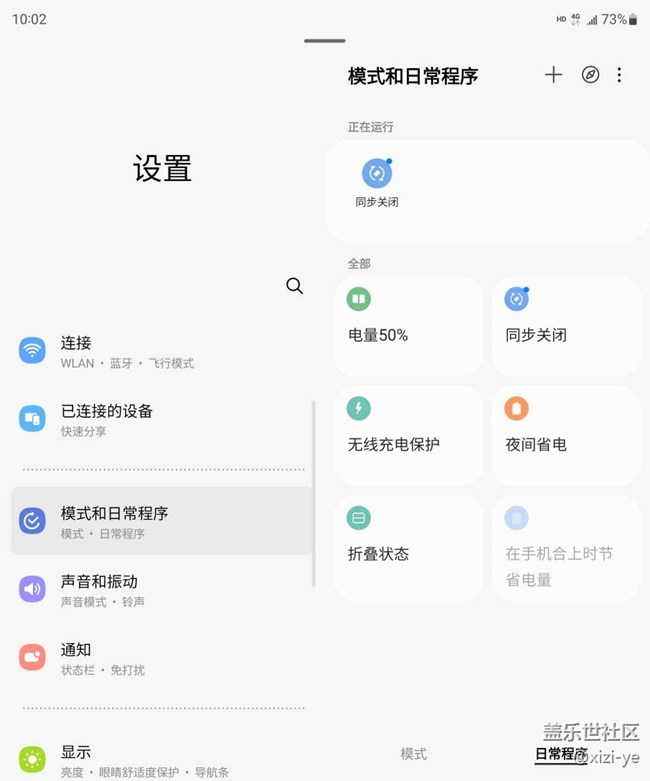Select 模式和日常程序 in the settings list
This screenshot has width=650, height=781.
tap(160, 521)
